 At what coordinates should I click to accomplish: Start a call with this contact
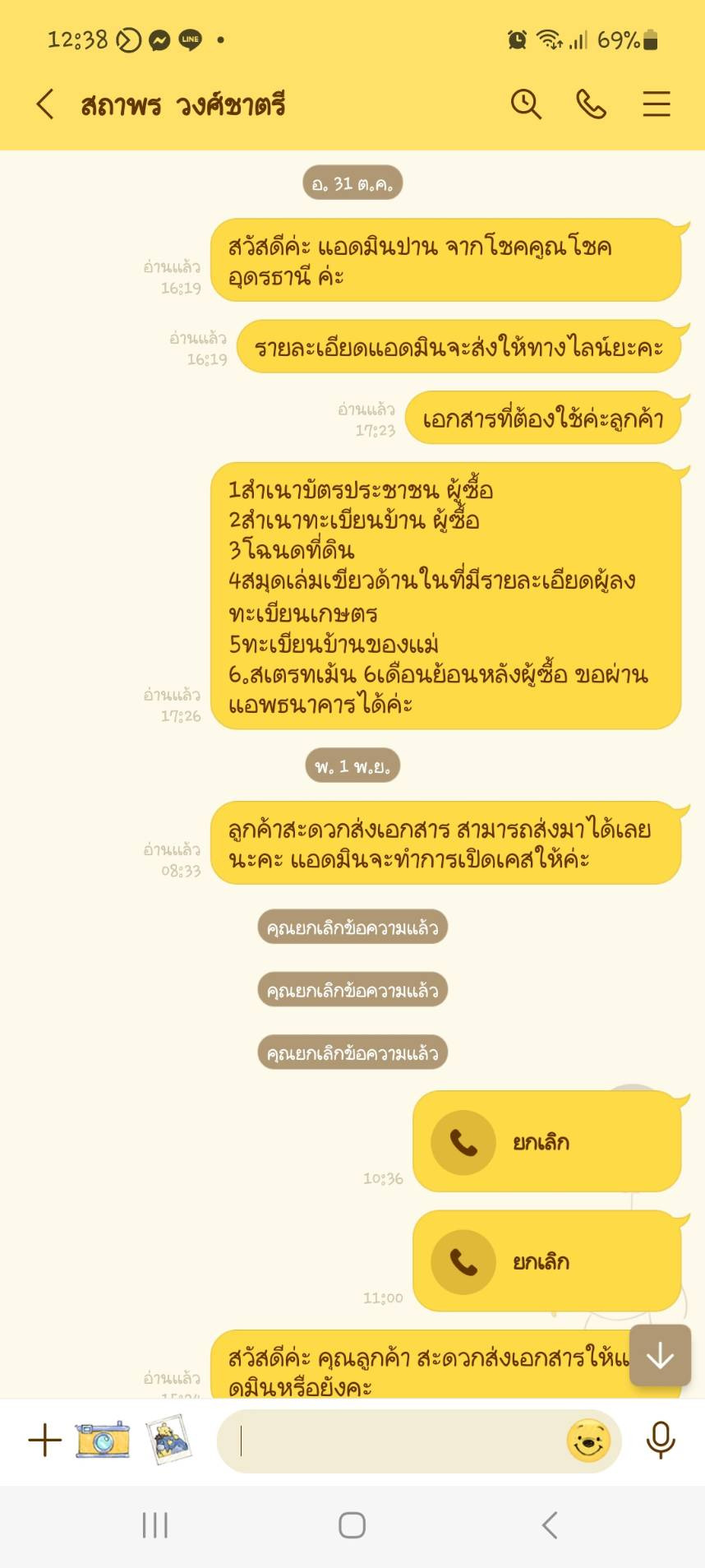(591, 104)
